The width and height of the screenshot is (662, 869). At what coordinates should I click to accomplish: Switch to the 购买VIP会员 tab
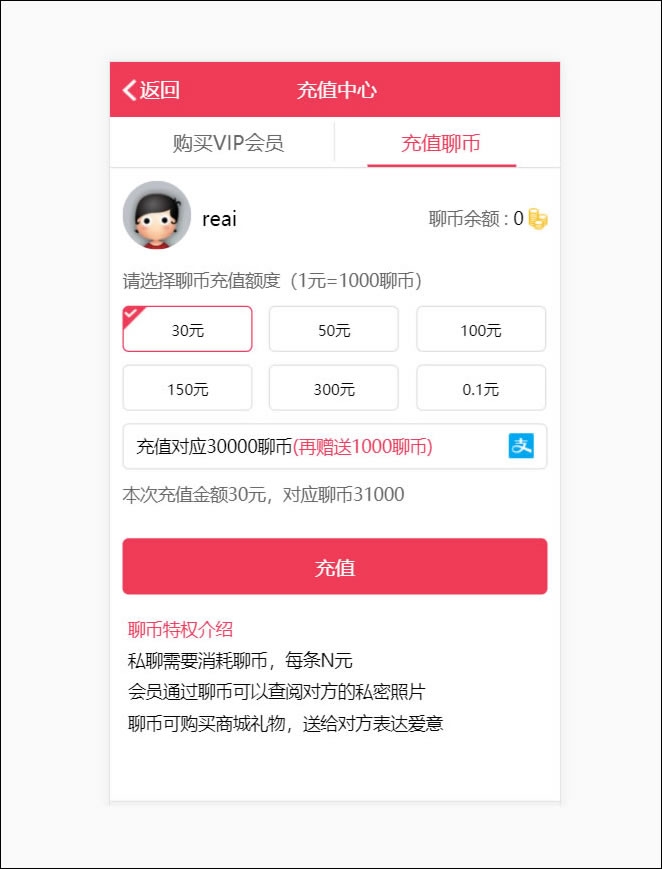click(228, 143)
